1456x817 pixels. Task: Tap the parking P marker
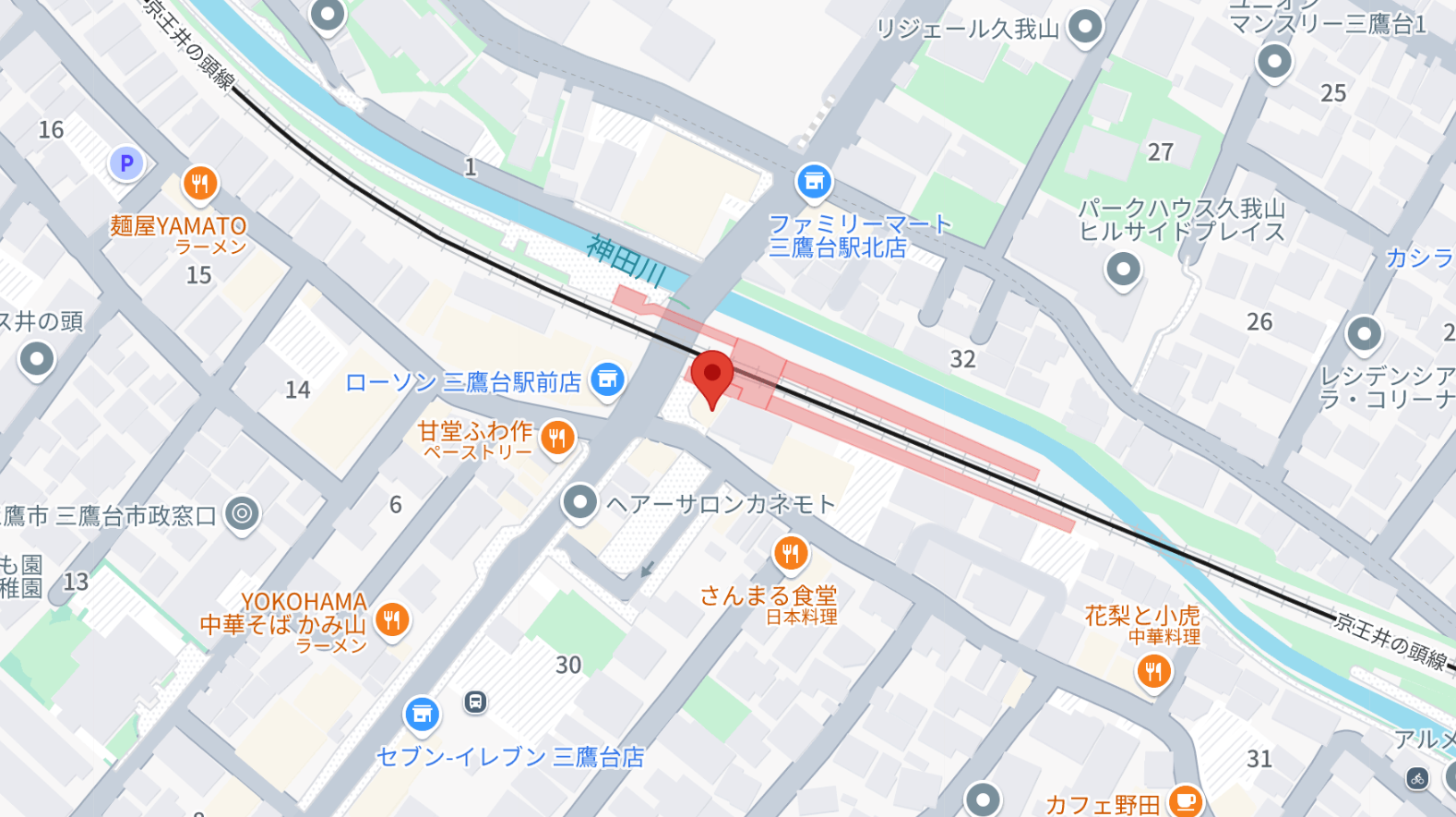pyautogui.click(x=126, y=164)
